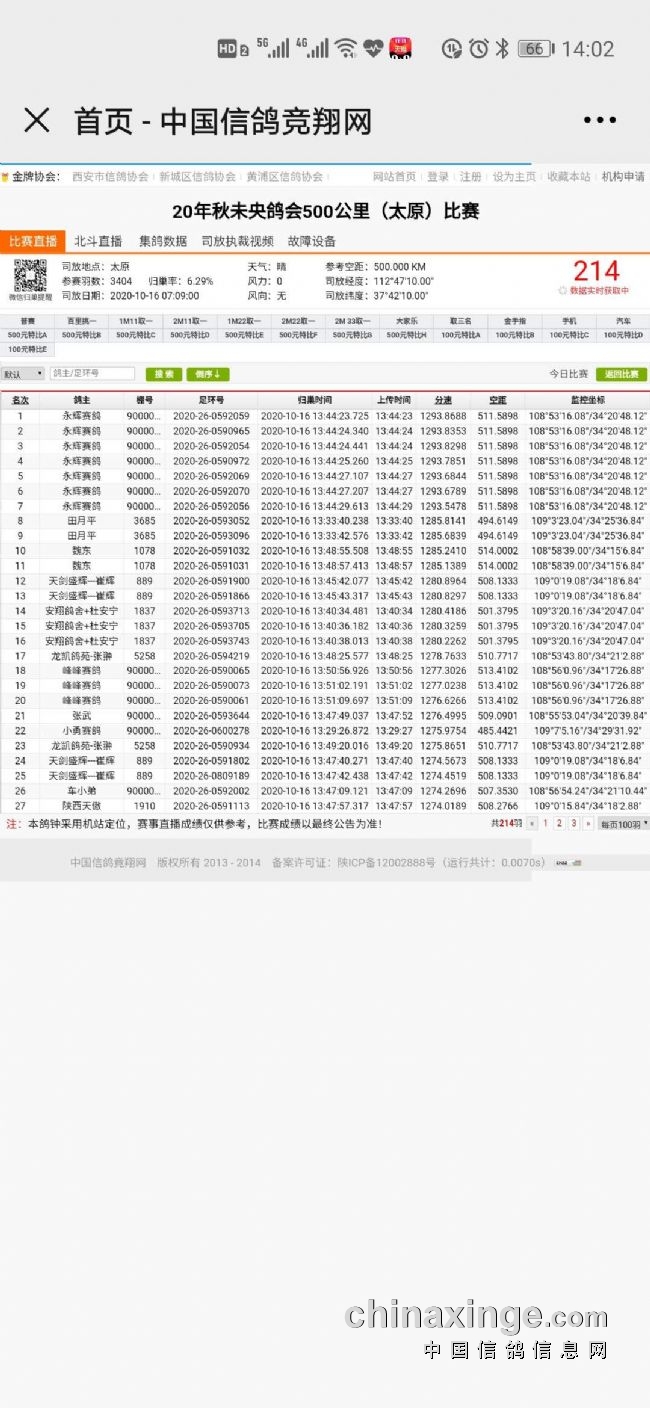
Task: Select the 故障设备 tab
Action: pos(312,241)
